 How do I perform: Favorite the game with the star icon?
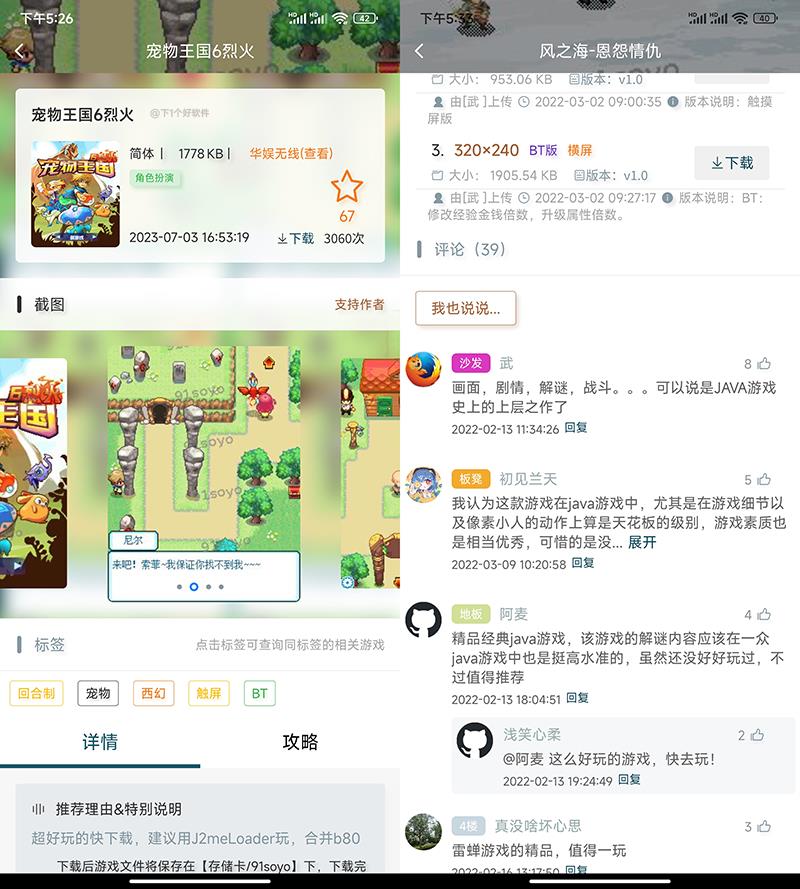point(347,187)
